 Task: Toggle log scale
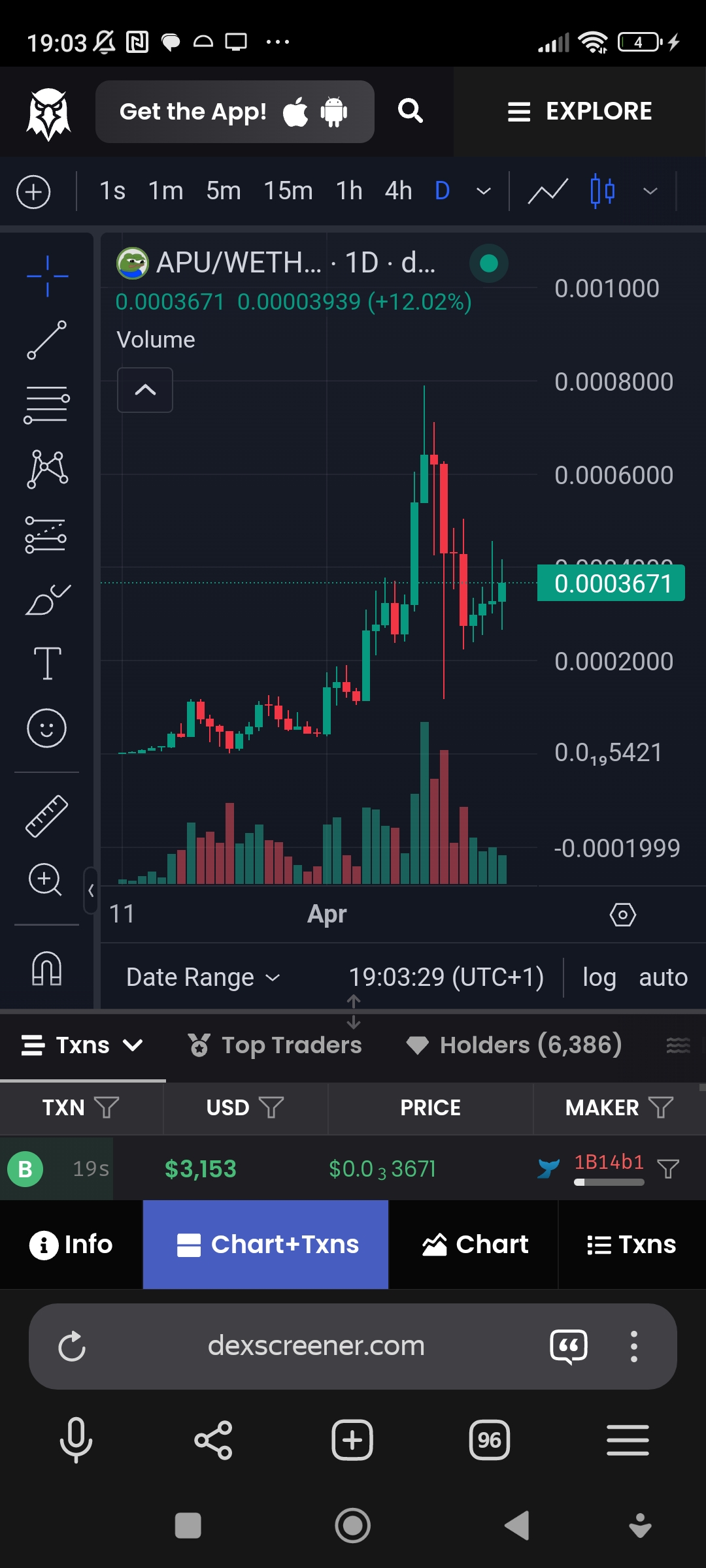[599, 977]
